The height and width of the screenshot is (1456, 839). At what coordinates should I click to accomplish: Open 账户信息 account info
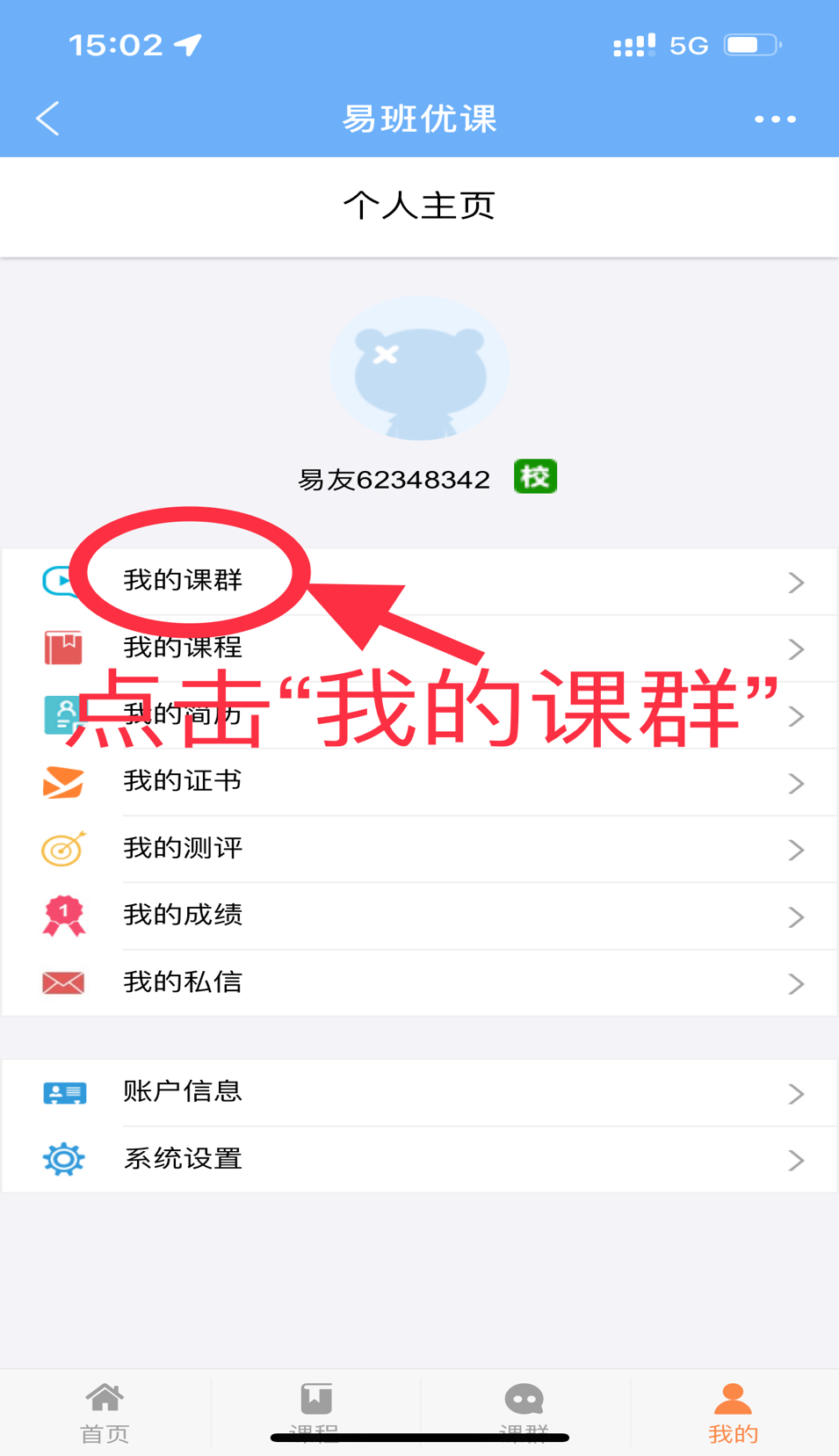pyautogui.click(x=418, y=1092)
